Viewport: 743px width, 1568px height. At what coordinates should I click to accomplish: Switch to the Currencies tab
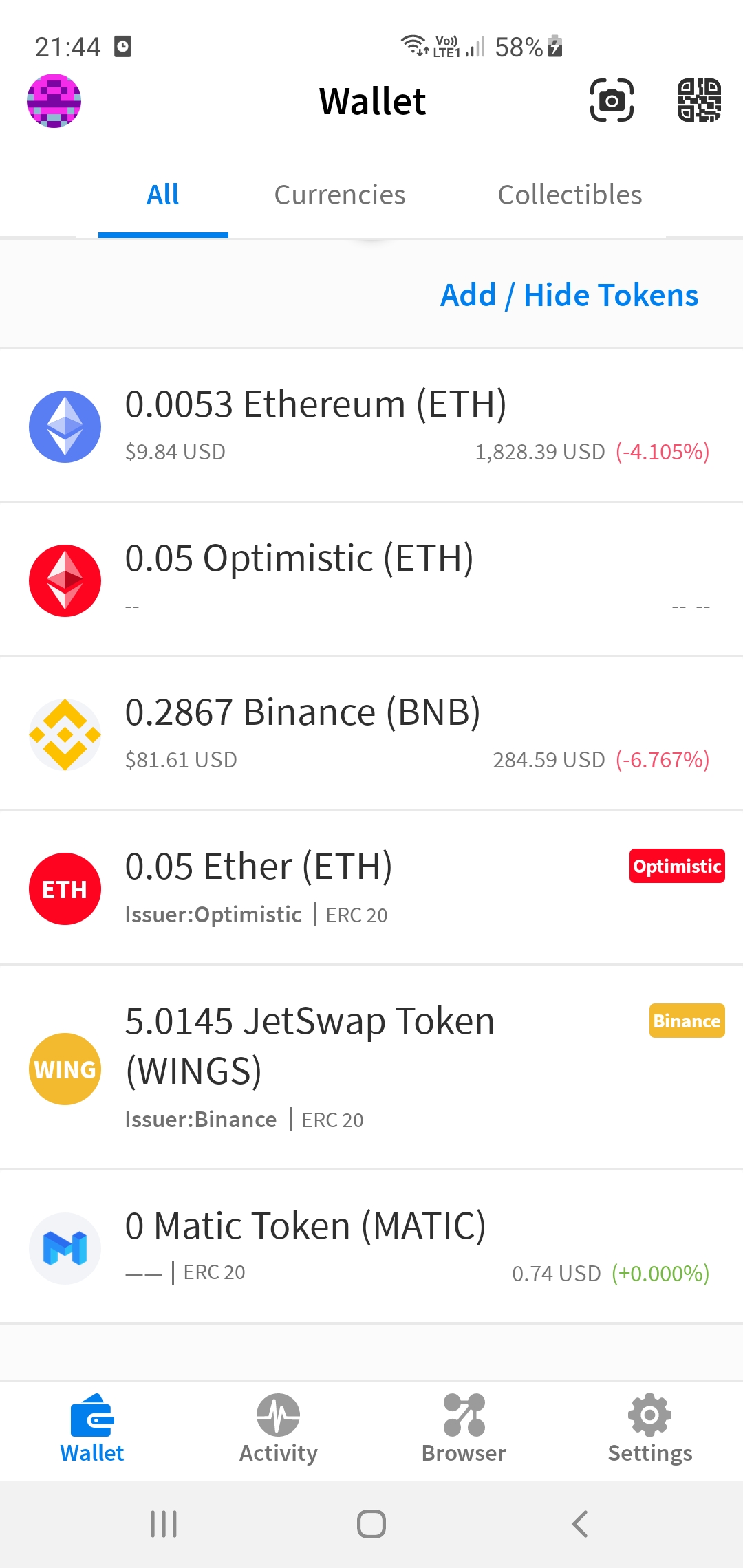[339, 195]
